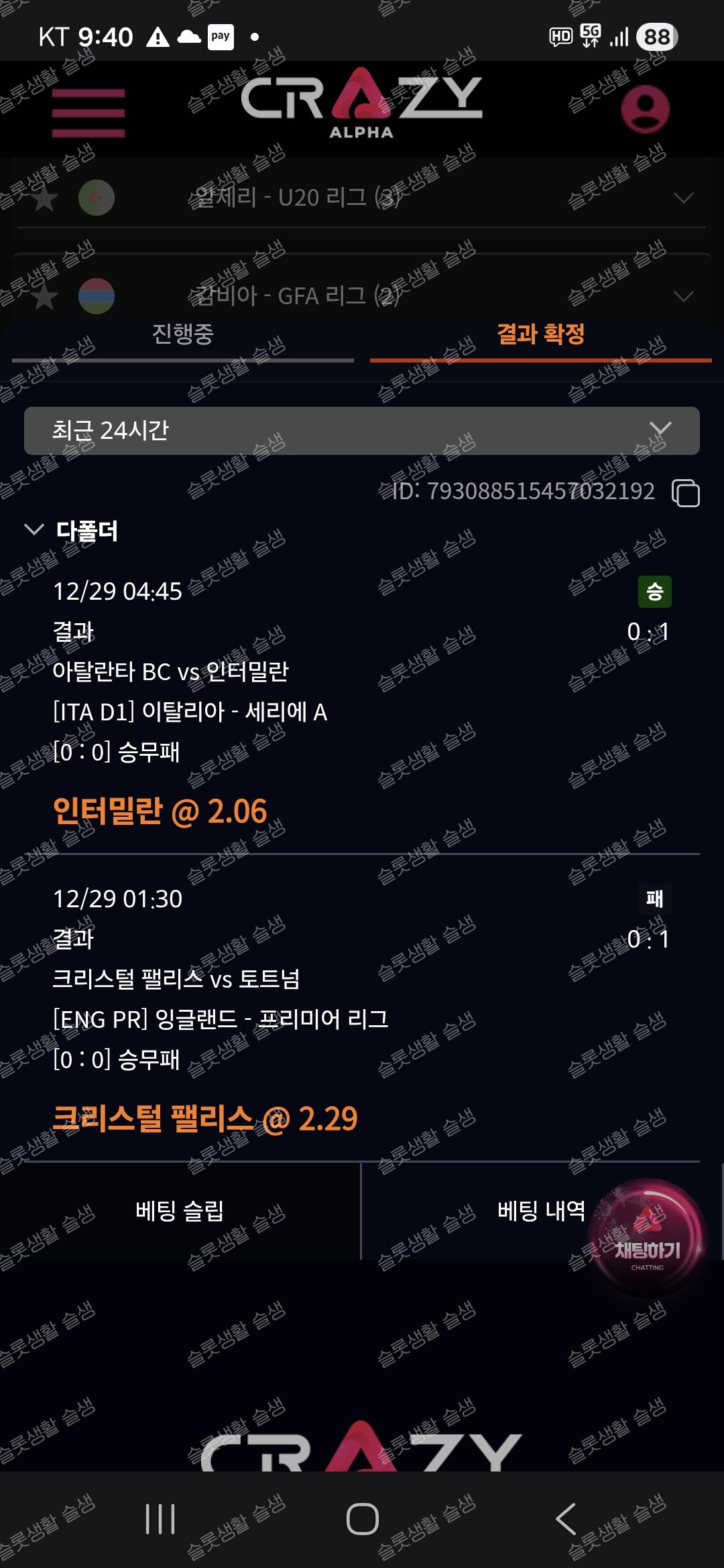Go back with system back button
The height and width of the screenshot is (1568, 724).
(566, 1518)
